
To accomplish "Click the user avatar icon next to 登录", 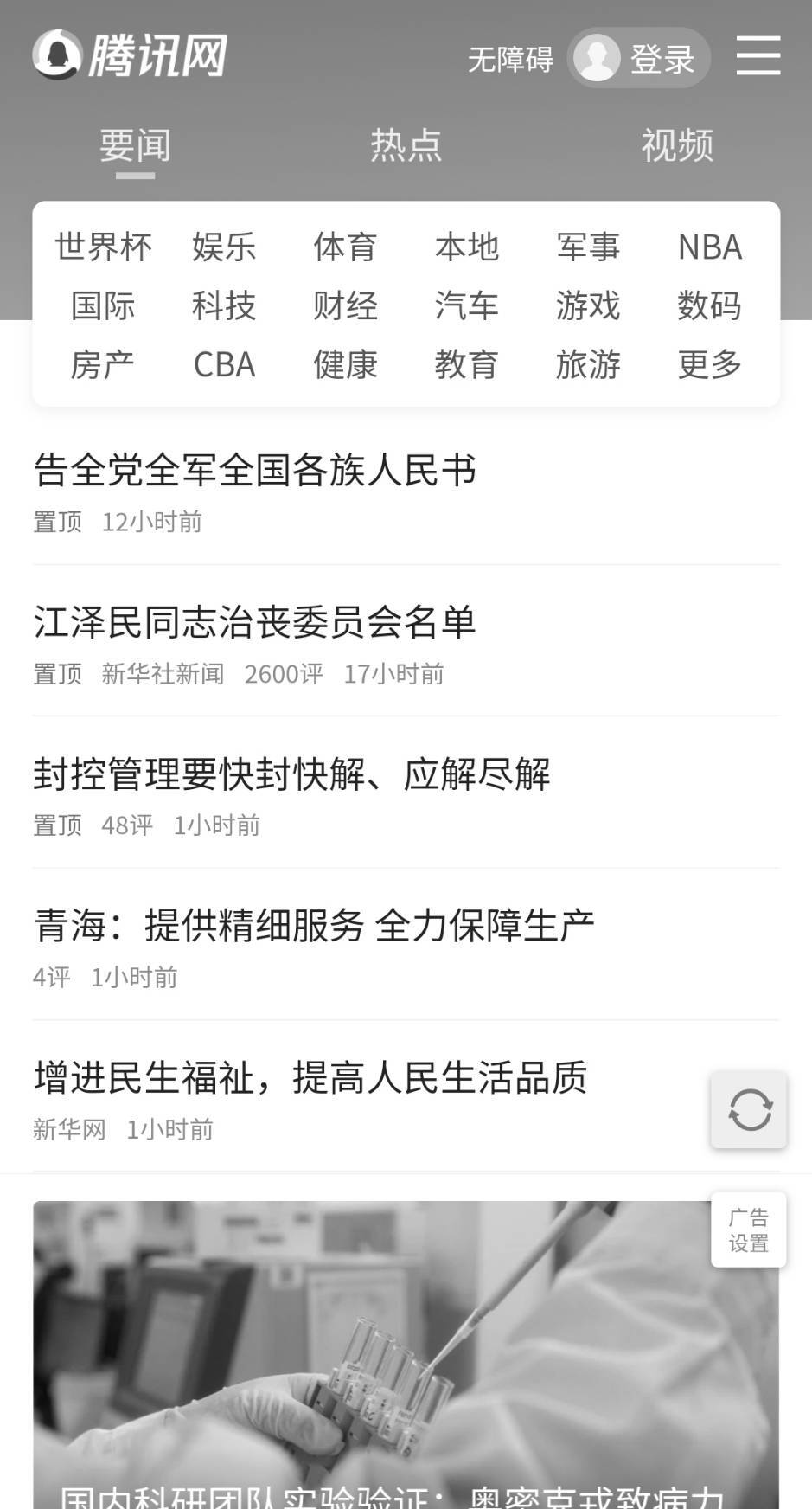I will (596, 58).
